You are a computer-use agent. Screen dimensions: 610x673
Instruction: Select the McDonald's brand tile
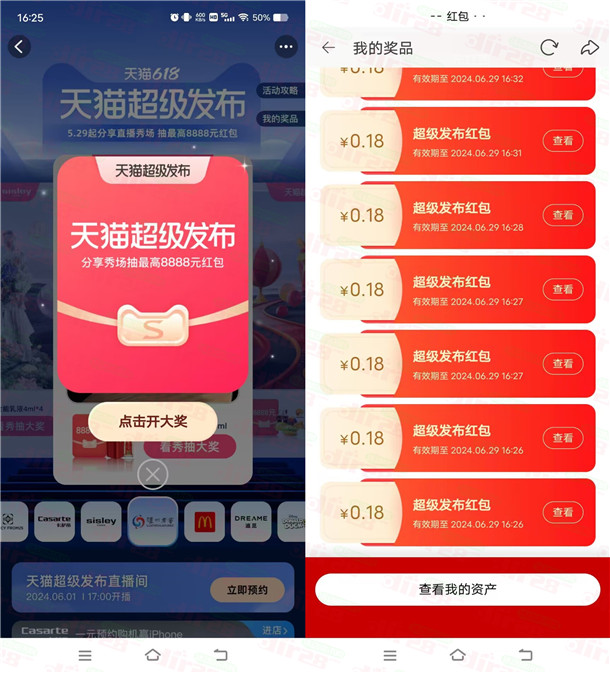[x=204, y=521]
